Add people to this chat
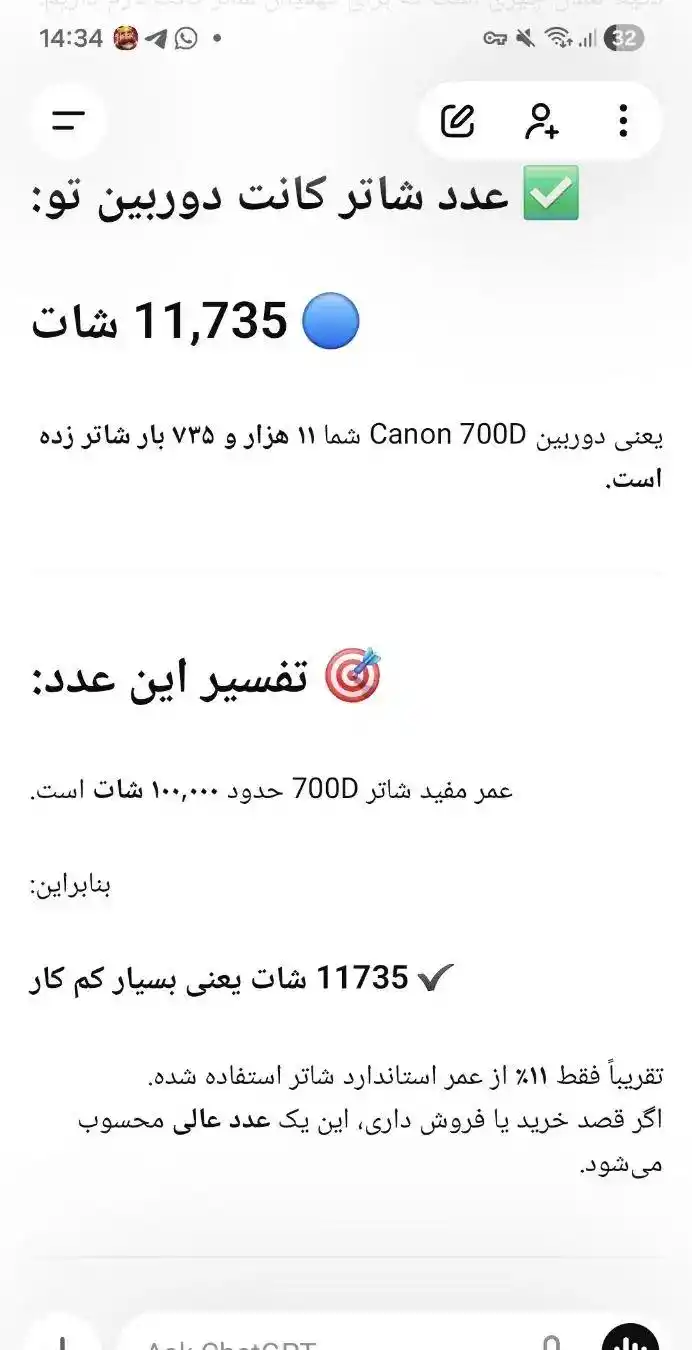Screen dimensions: 692x1350 pos(541,121)
